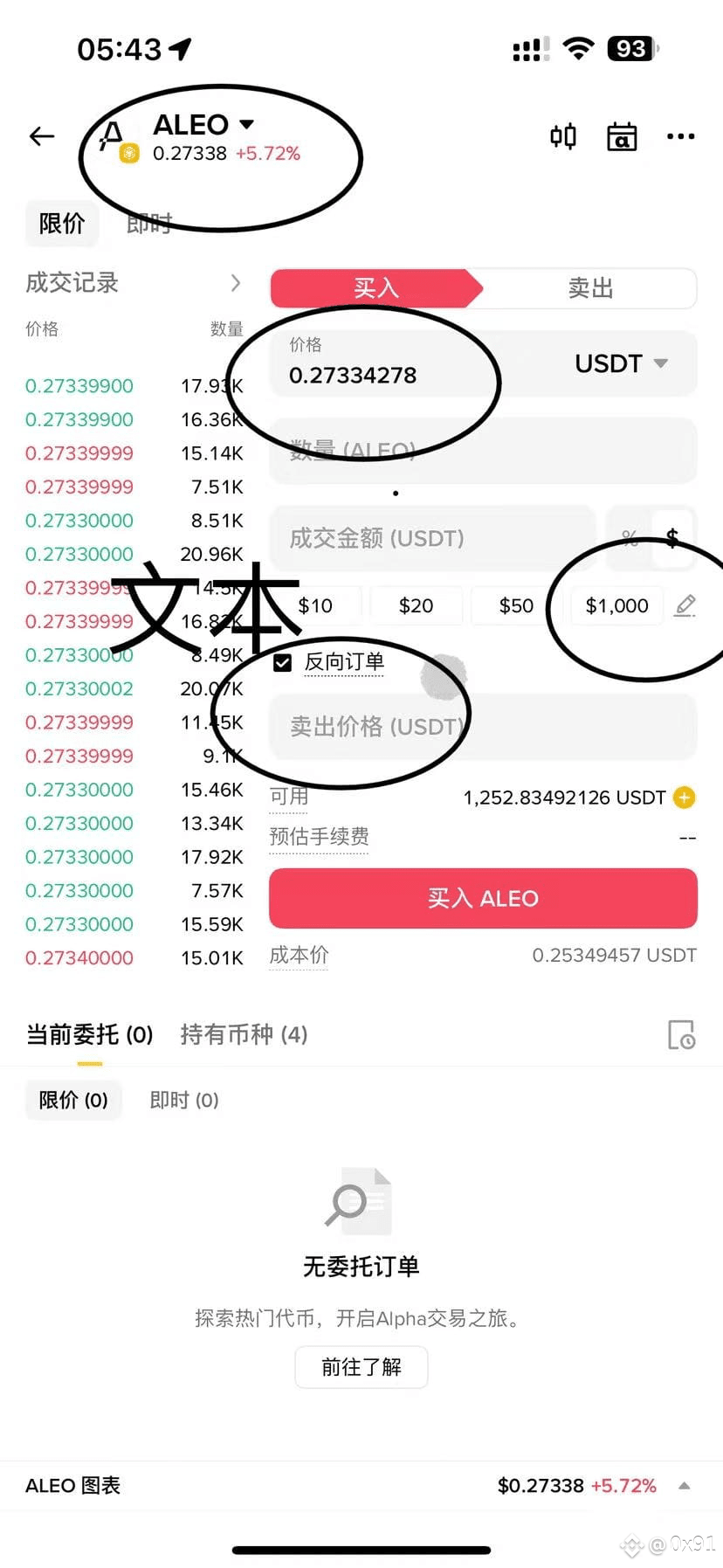Open the calendar icon in top bar
The height and width of the screenshot is (1568, 723).
click(x=622, y=136)
